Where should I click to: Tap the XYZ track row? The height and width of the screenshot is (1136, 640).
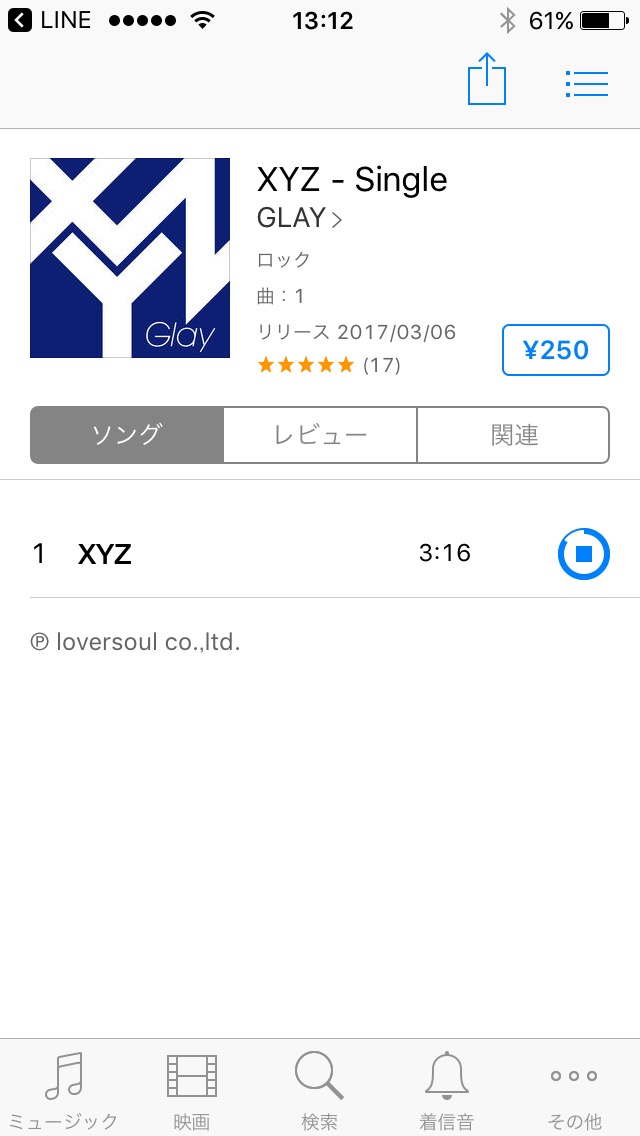320,554
